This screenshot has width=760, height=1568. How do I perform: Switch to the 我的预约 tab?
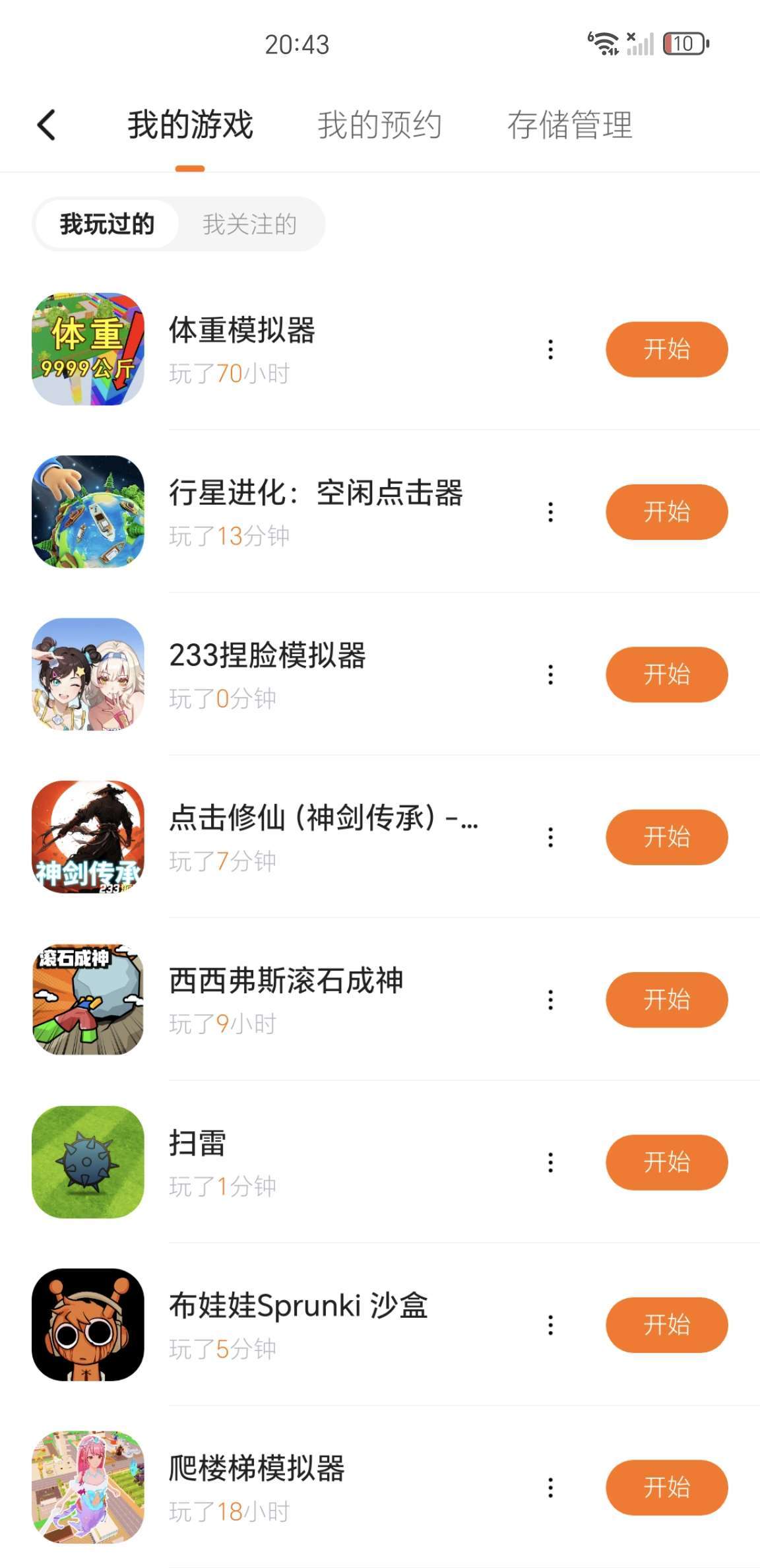[379, 125]
